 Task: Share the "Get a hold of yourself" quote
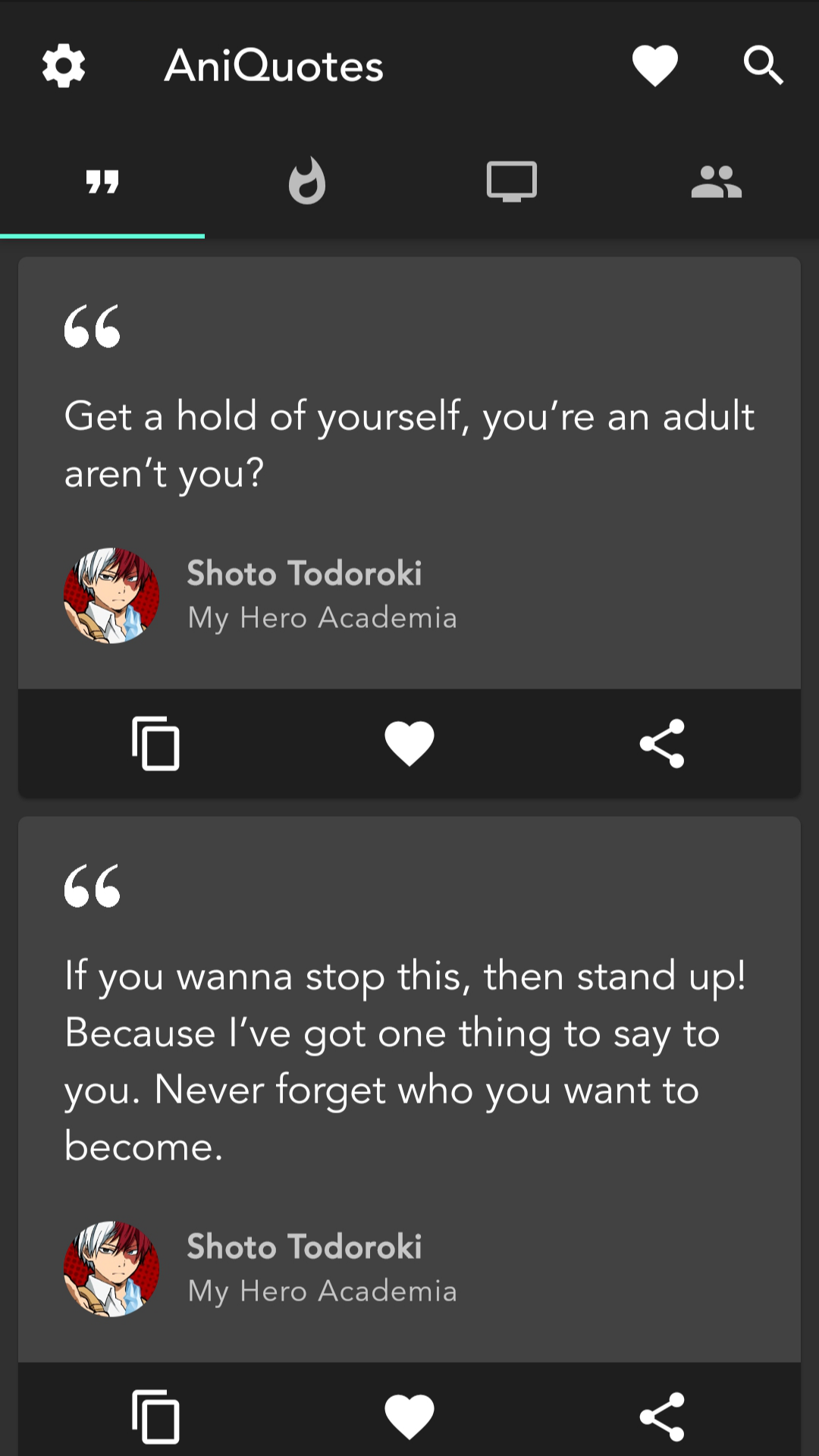pos(662,743)
